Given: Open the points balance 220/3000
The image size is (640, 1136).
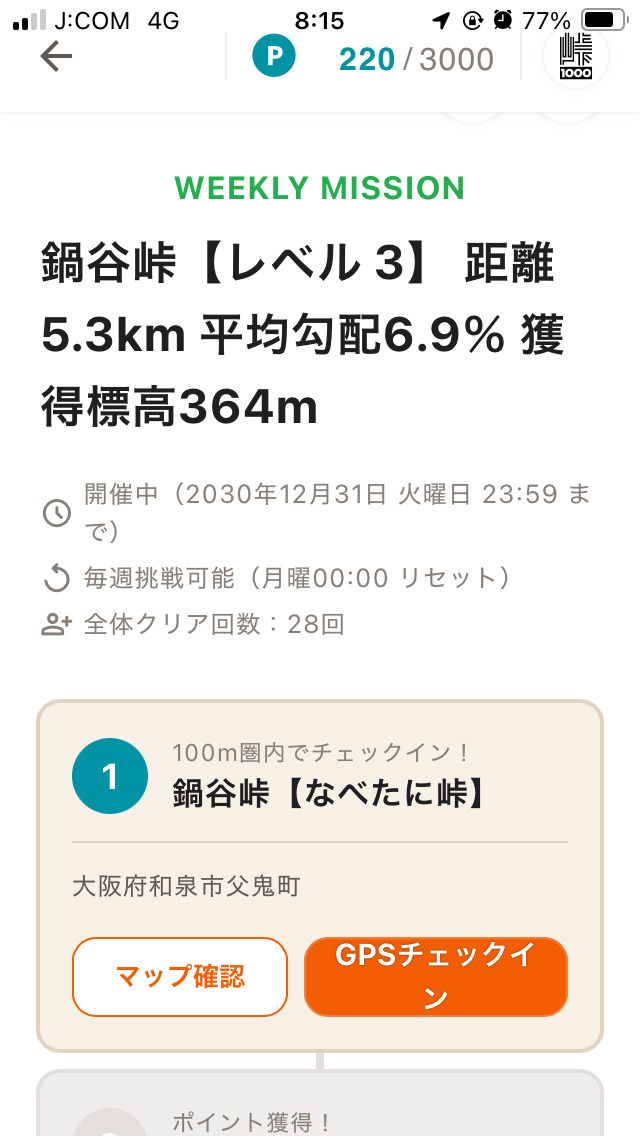Looking at the screenshot, I should pyautogui.click(x=374, y=59).
